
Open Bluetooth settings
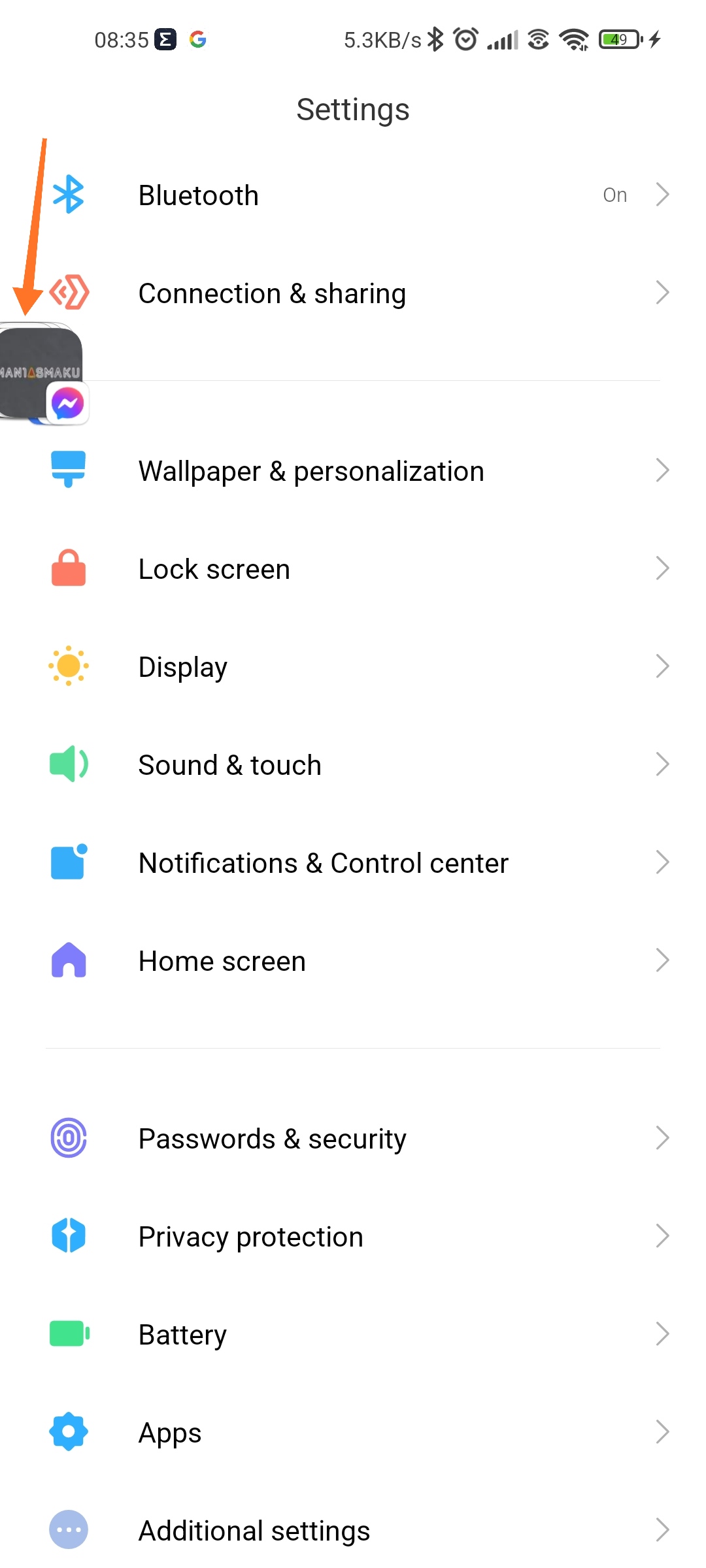click(x=353, y=195)
